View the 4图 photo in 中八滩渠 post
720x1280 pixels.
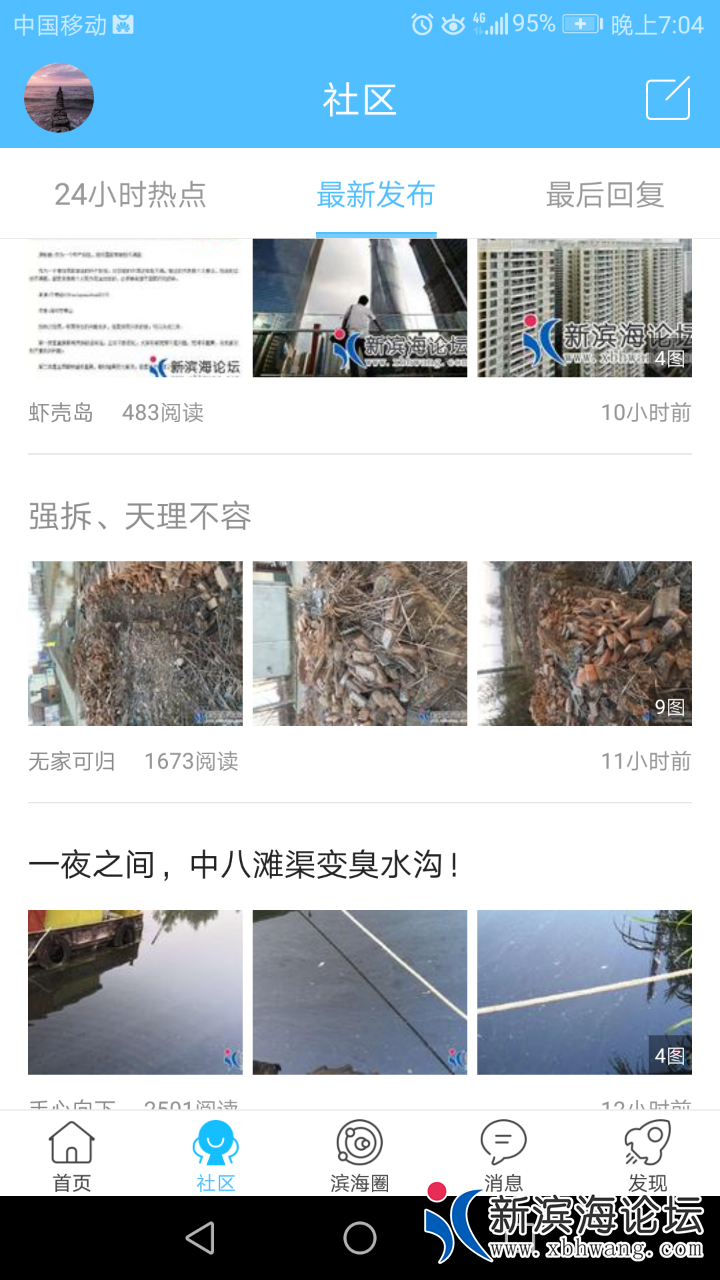584,992
